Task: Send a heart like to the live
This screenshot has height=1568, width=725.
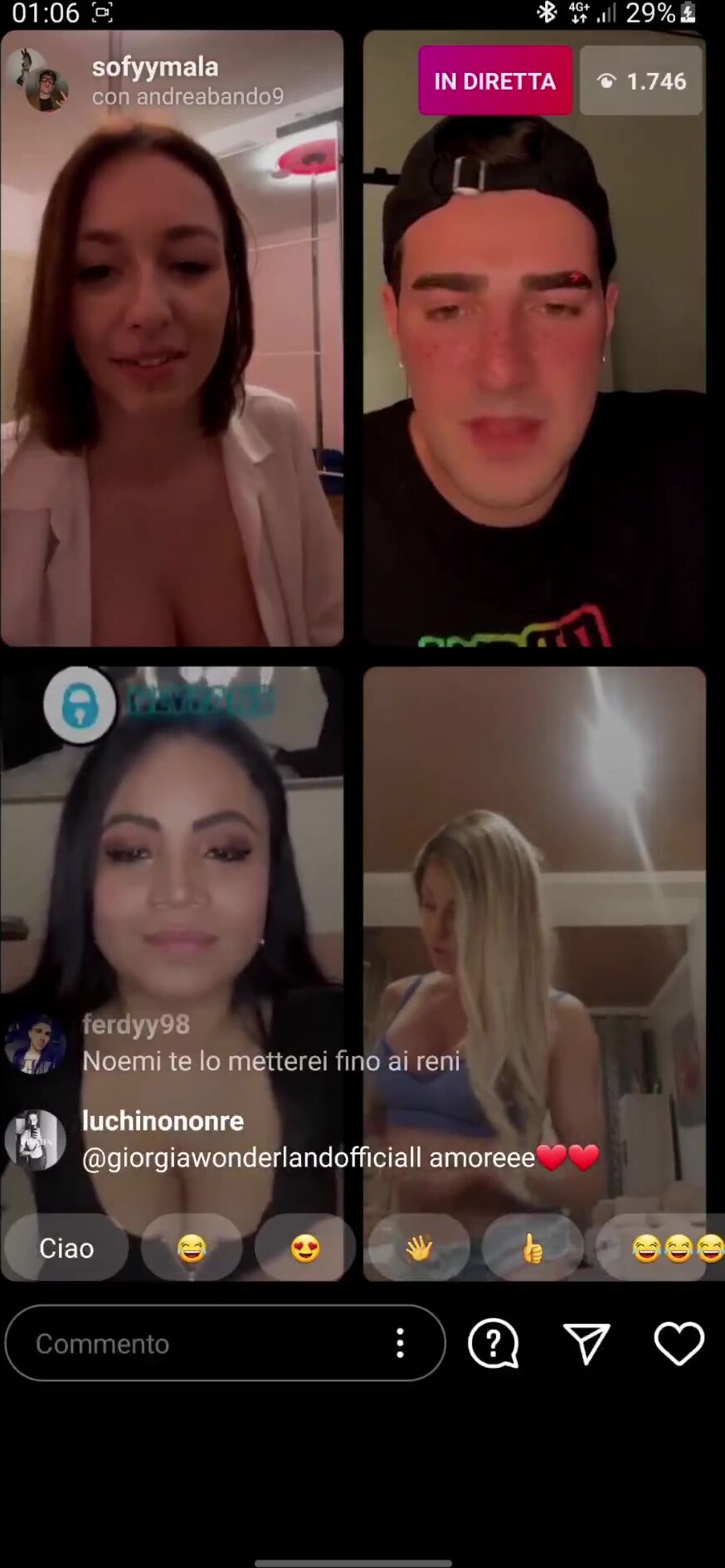Action: (x=679, y=1343)
